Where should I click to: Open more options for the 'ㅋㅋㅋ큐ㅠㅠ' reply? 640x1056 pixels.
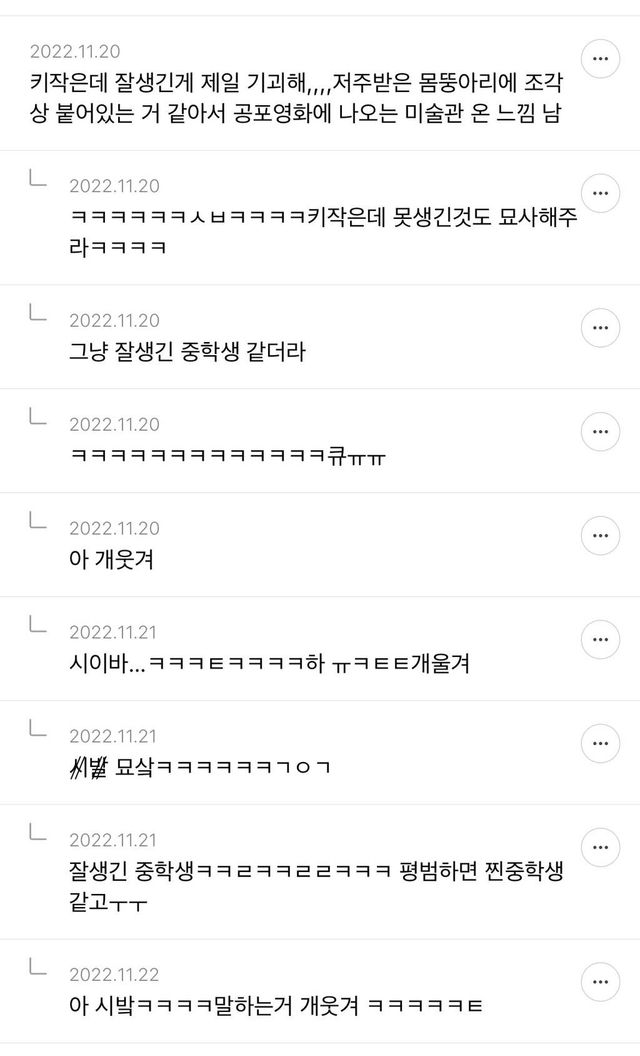[600, 431]
